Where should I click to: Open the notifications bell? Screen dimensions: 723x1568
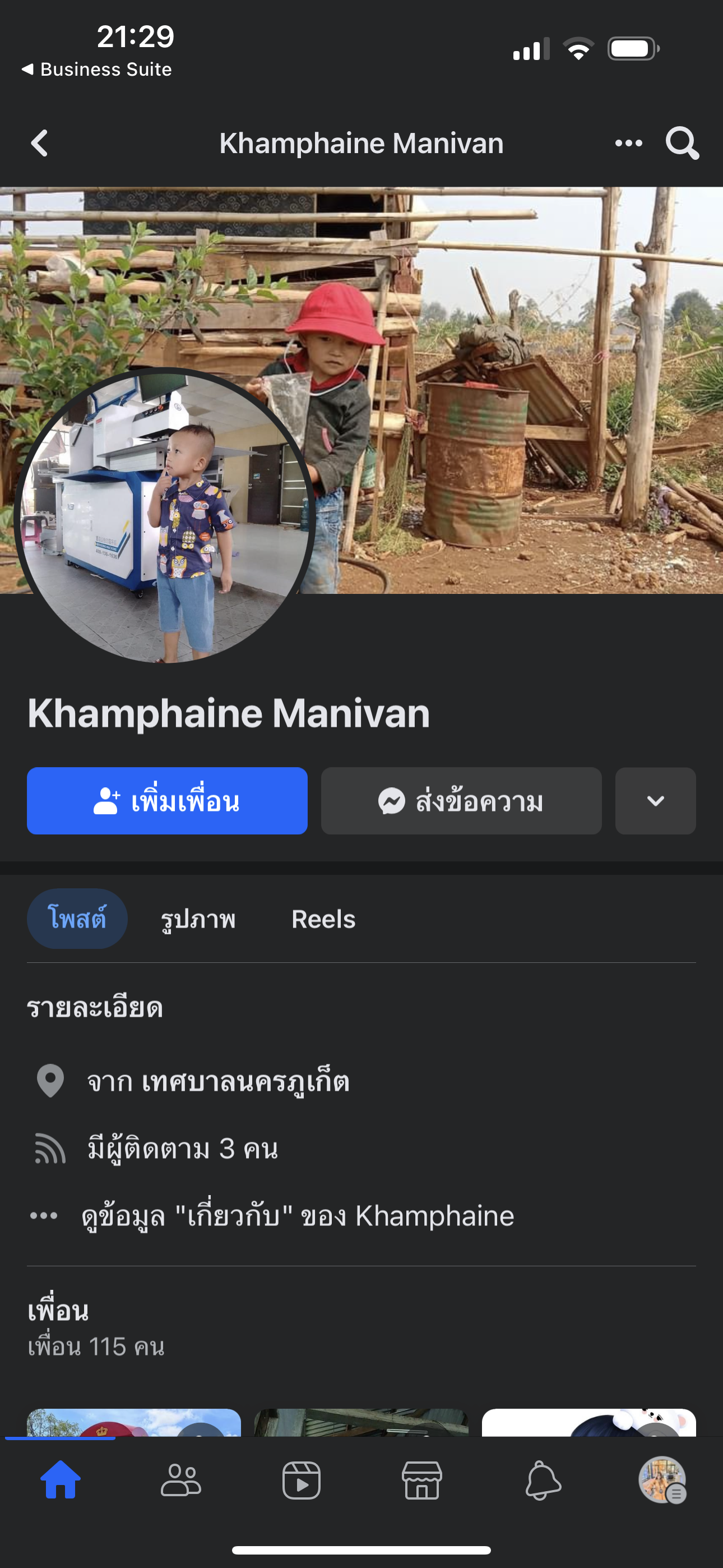click(x=543, y=1481)
